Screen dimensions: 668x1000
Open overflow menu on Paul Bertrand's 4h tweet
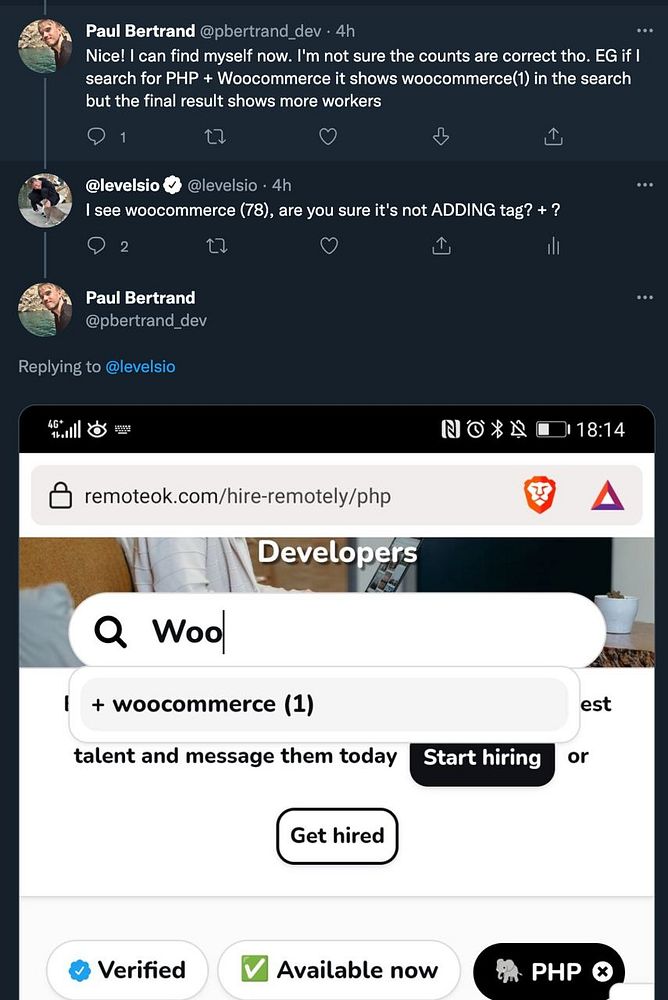click(645, 32)
